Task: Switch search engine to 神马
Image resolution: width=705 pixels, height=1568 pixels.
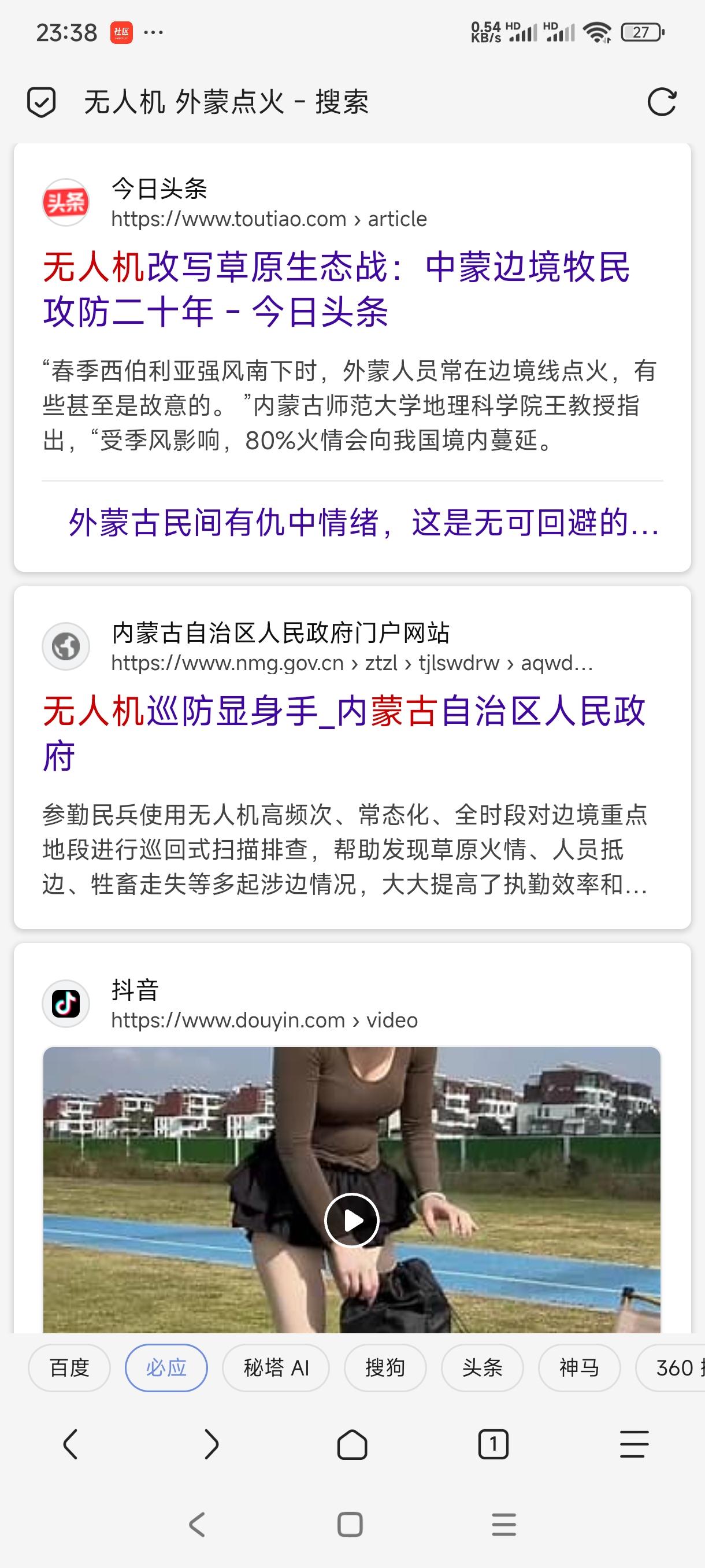Action: 579,1368
